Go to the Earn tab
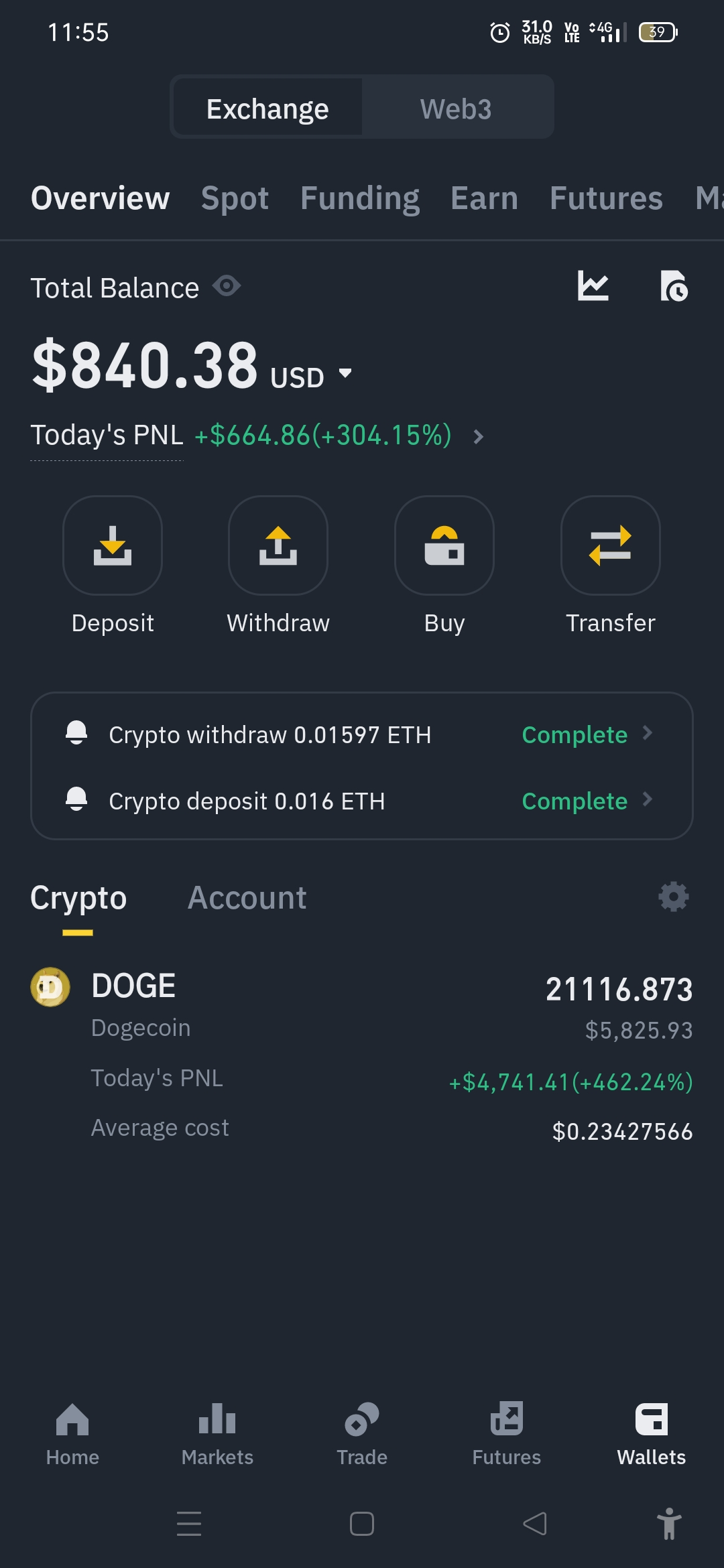Image resolution: width=724 pixels, height=1568 pixels. click(x=484, y=198)
